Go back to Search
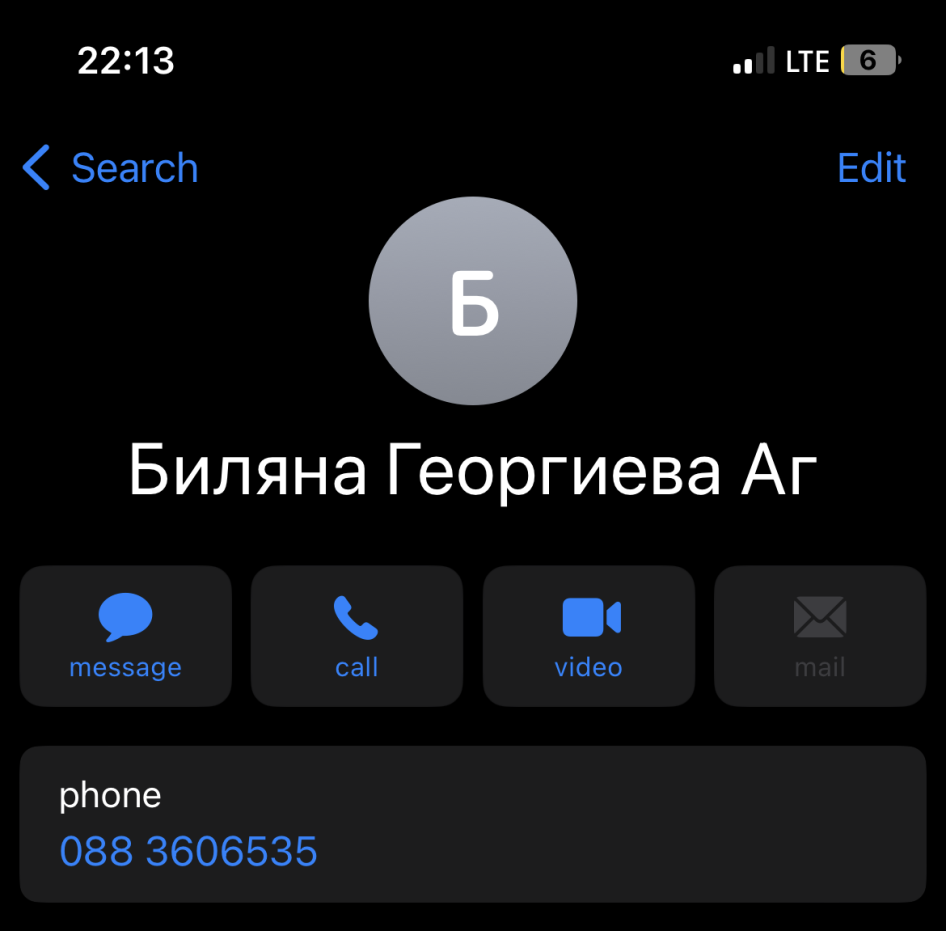This screenshot has height=931, width=946. (111, 168)
